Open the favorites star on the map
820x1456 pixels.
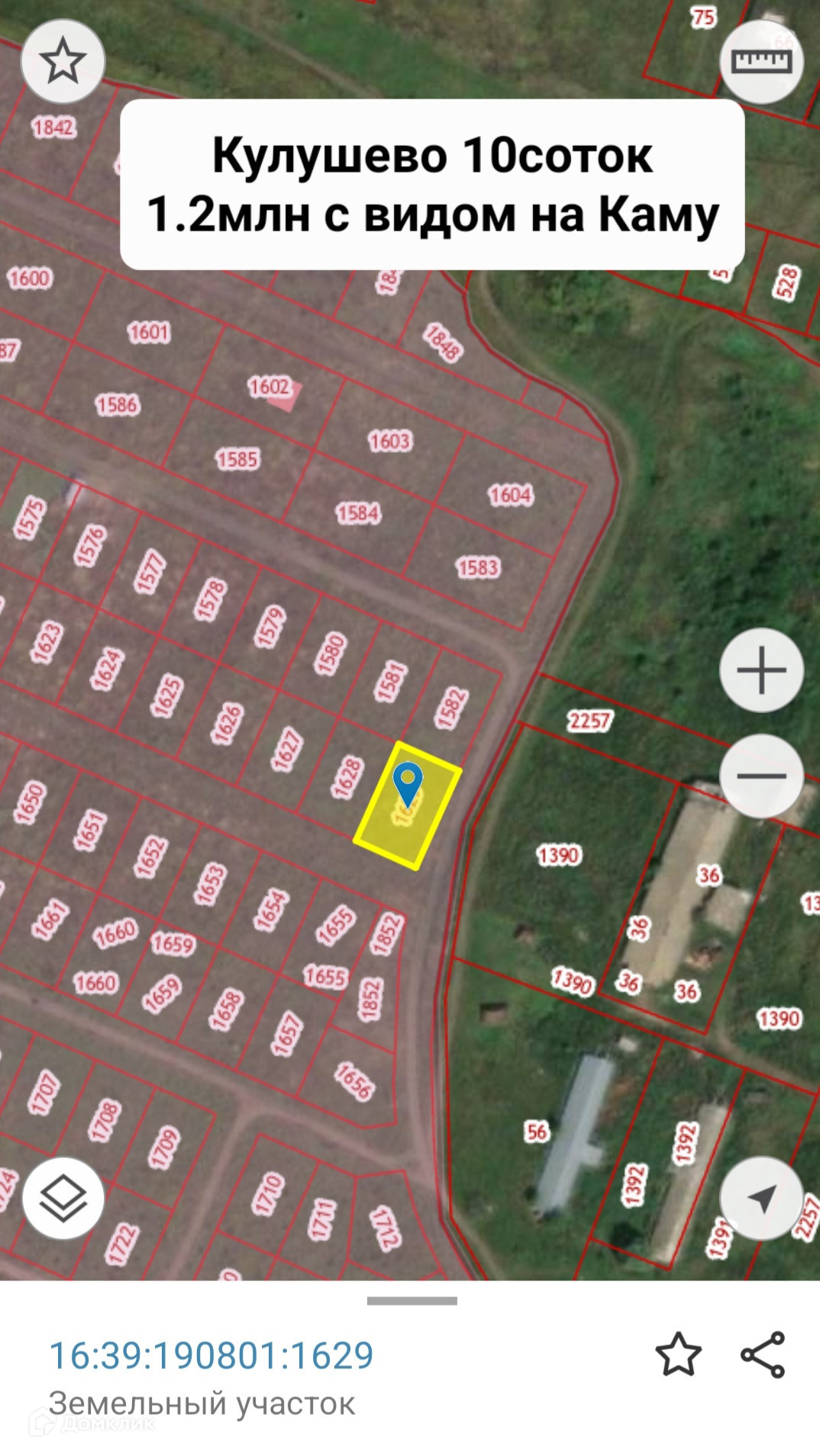point(63,62)
